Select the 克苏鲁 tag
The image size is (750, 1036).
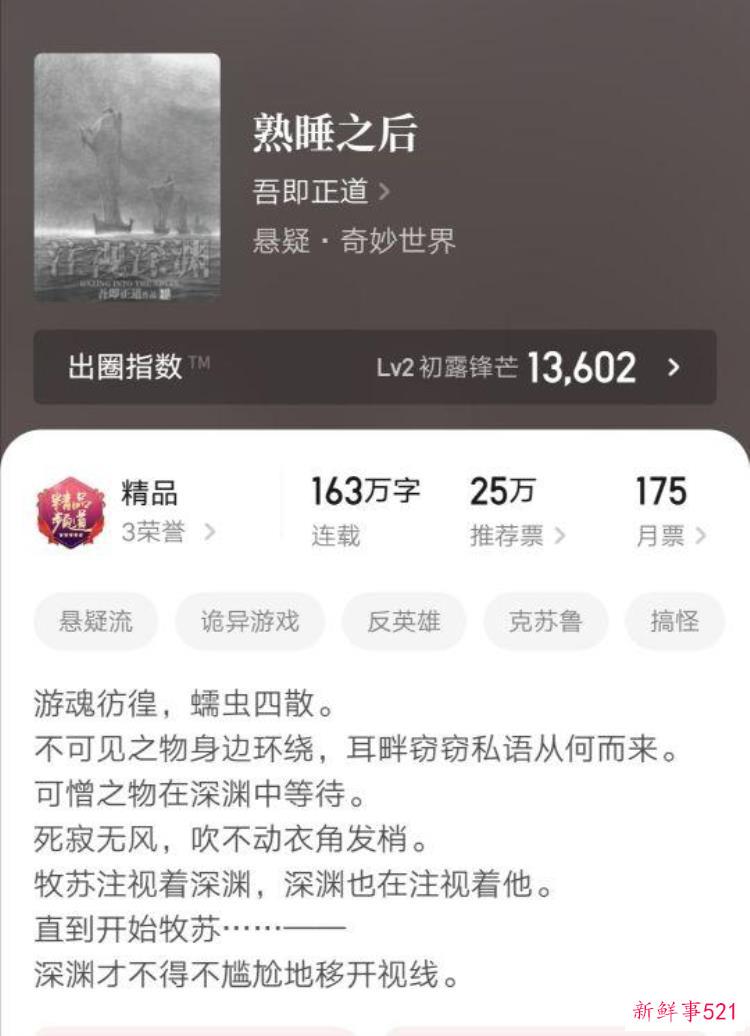click(545, 621)
